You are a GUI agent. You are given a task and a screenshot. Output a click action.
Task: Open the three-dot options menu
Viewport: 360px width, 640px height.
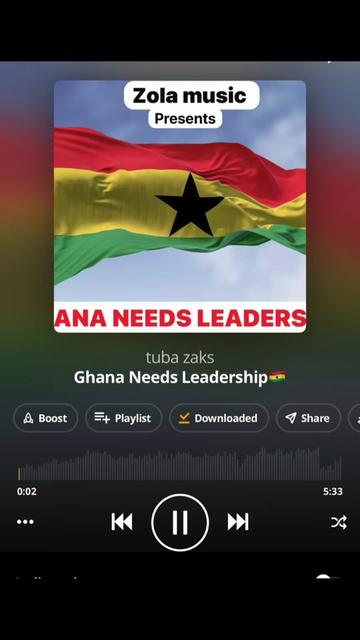[25, 522]
